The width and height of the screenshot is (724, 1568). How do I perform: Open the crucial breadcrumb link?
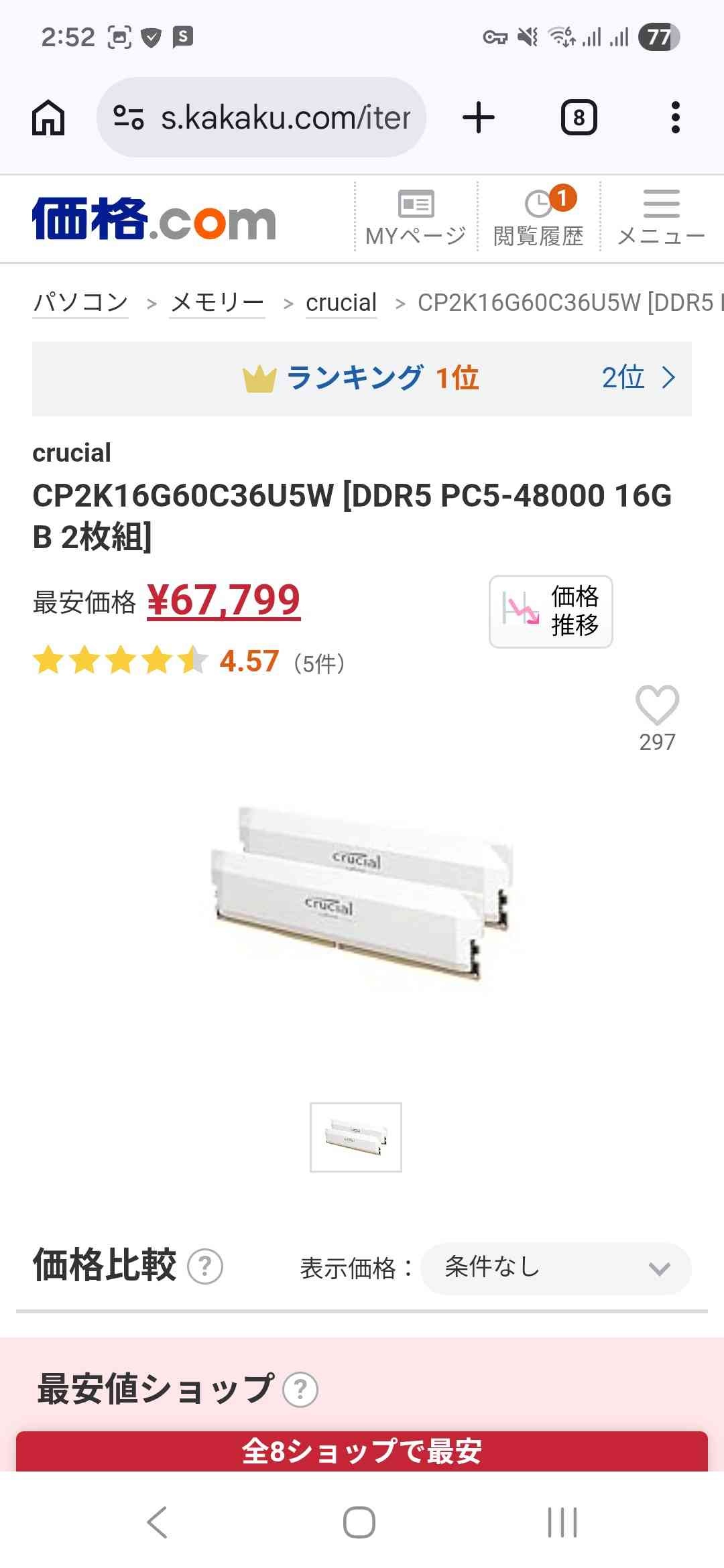[x=341, y=303]
